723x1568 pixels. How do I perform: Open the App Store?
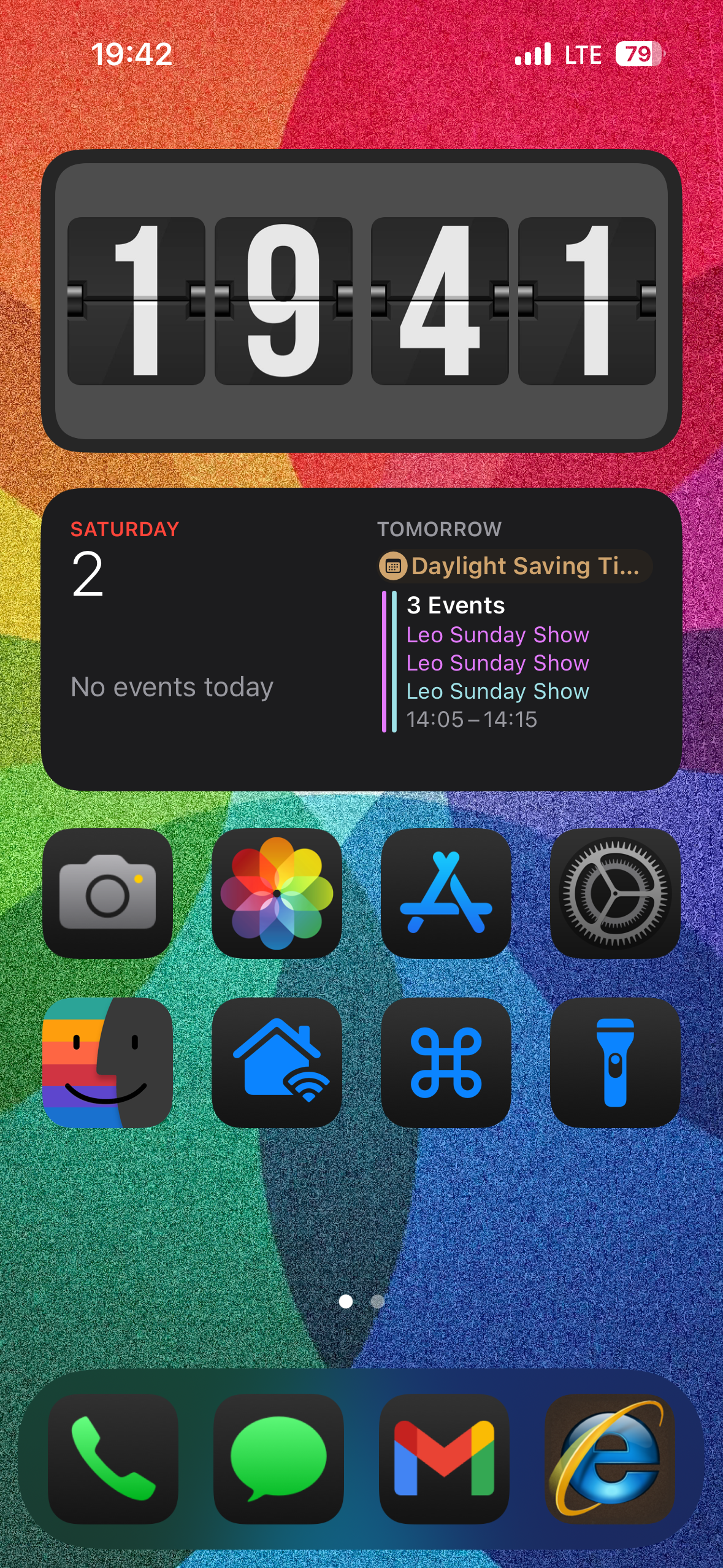tap(446, 893)
